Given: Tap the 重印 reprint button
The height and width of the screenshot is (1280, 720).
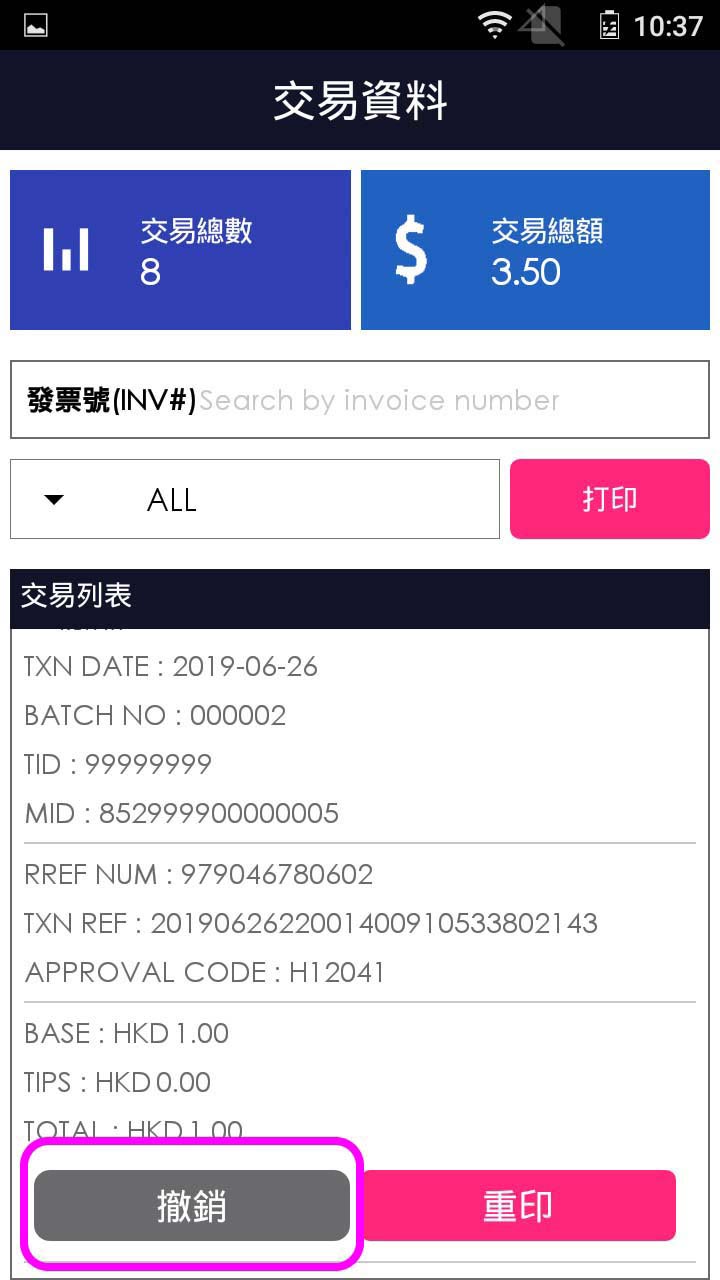Looking at the screenshot, I should [518, 1206].
